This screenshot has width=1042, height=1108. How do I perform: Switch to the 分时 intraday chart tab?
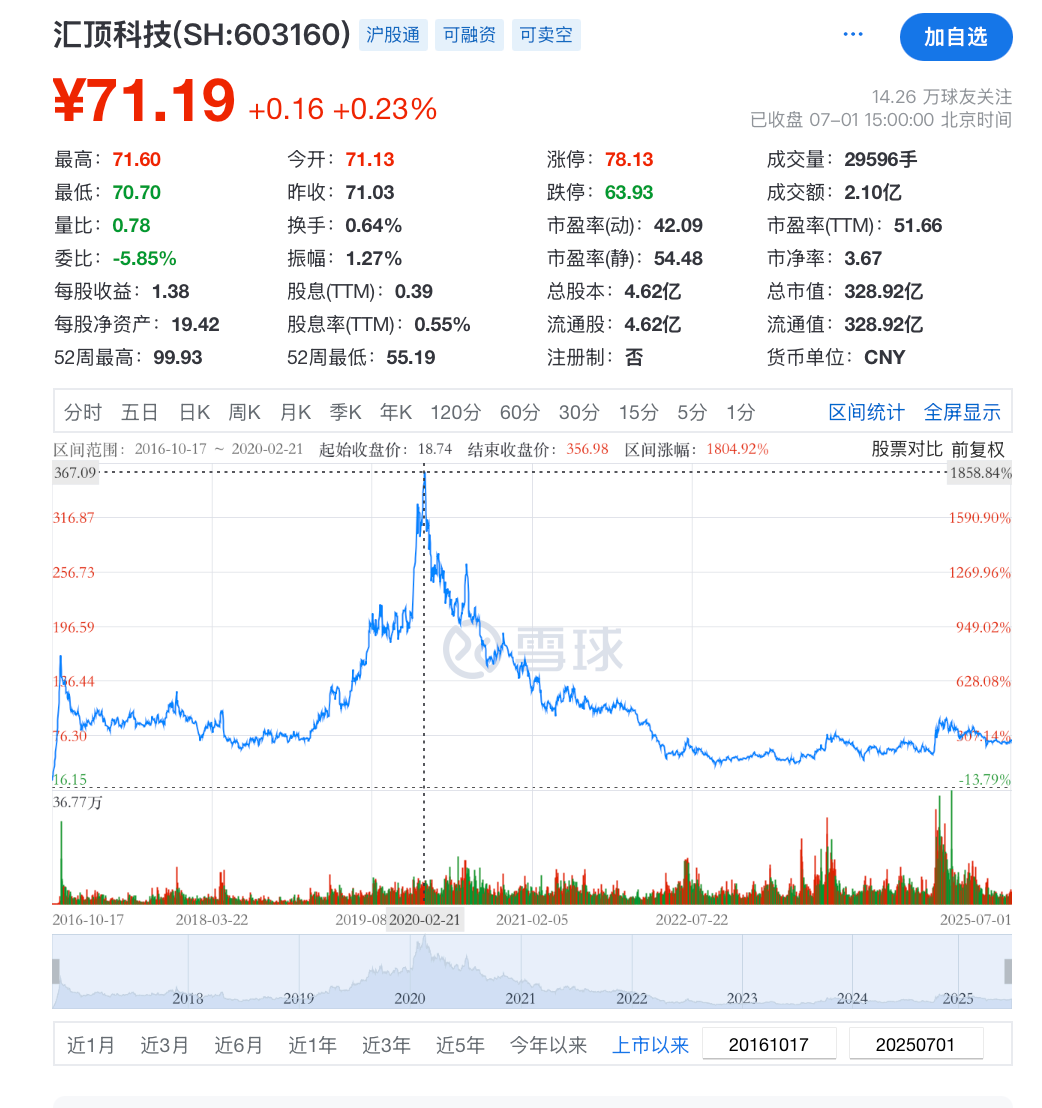(81, 411)
